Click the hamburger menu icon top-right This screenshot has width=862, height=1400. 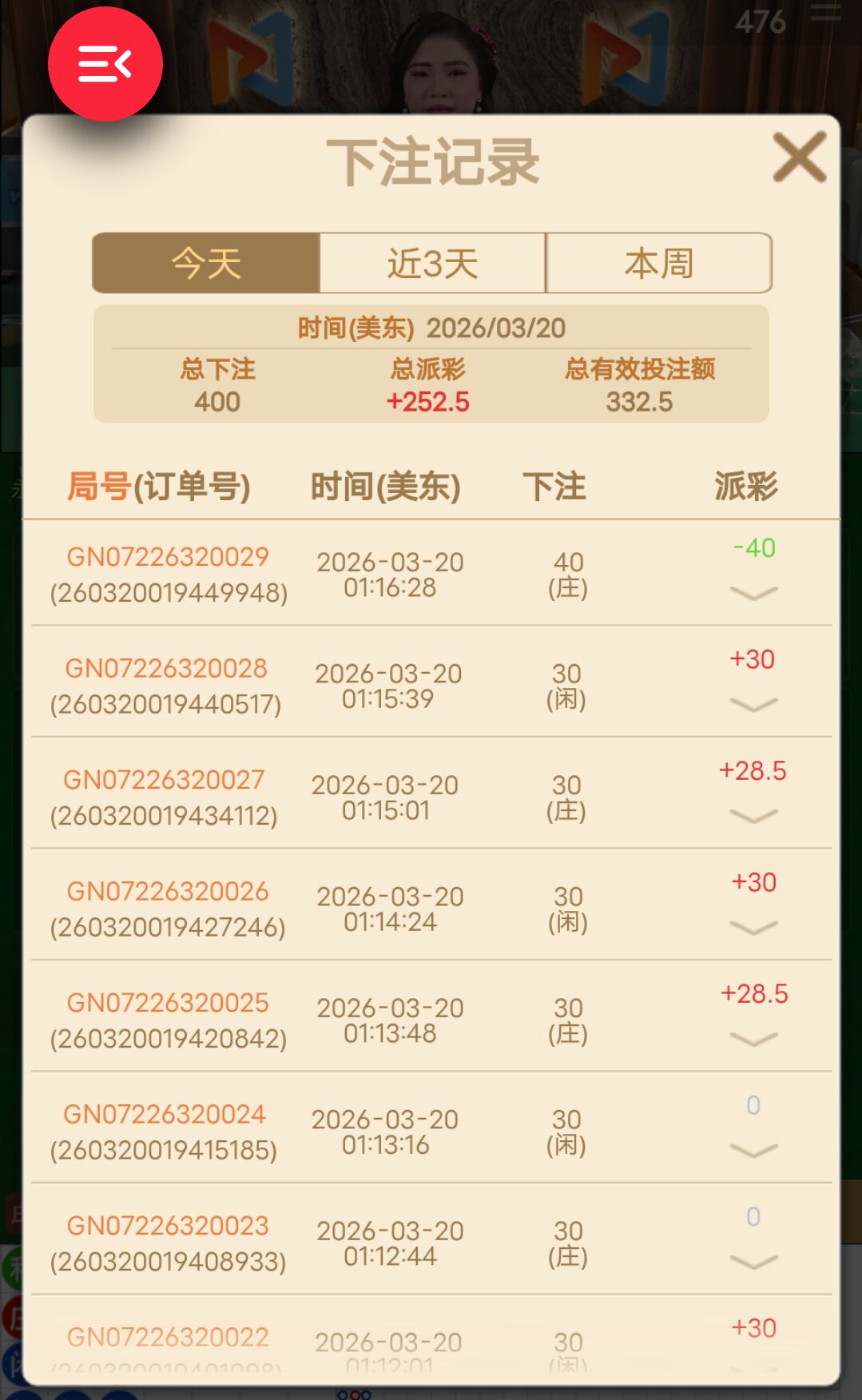[x=827, y=12]
